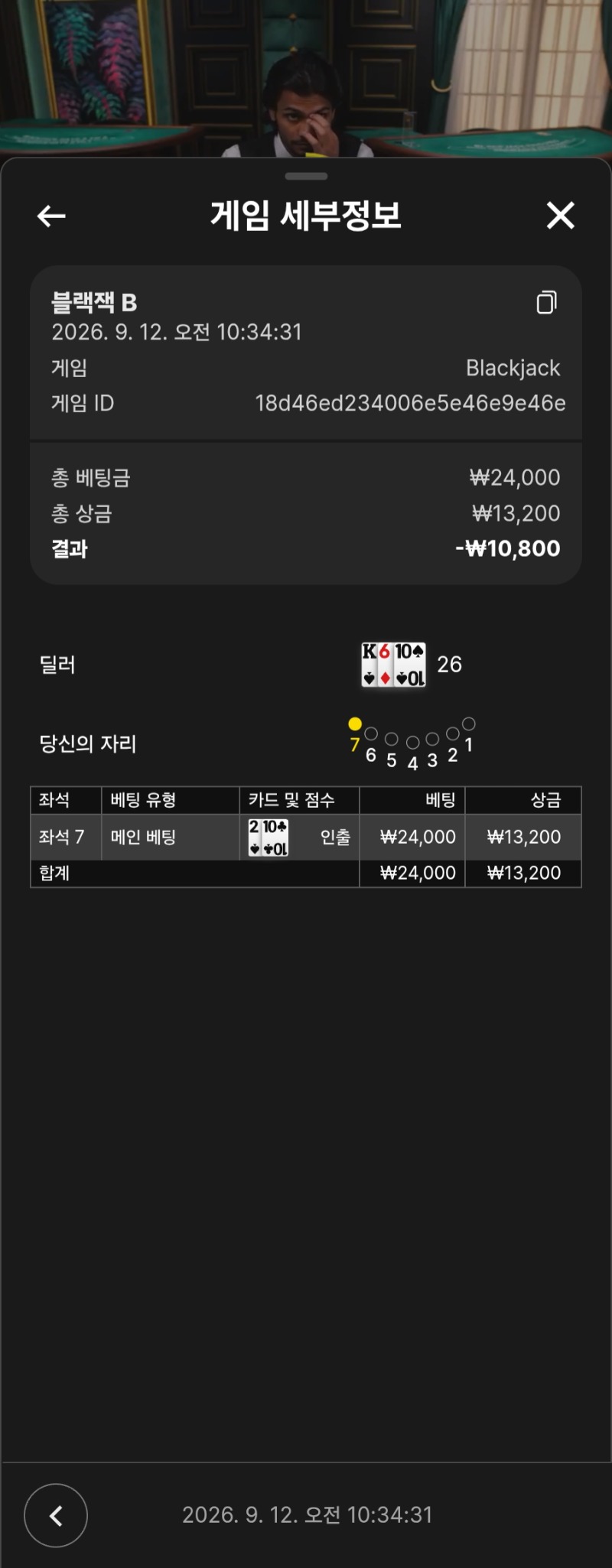Screen dimensions: 612x1568
Task: Copy the game ID information
Action: tap(547, 302)
